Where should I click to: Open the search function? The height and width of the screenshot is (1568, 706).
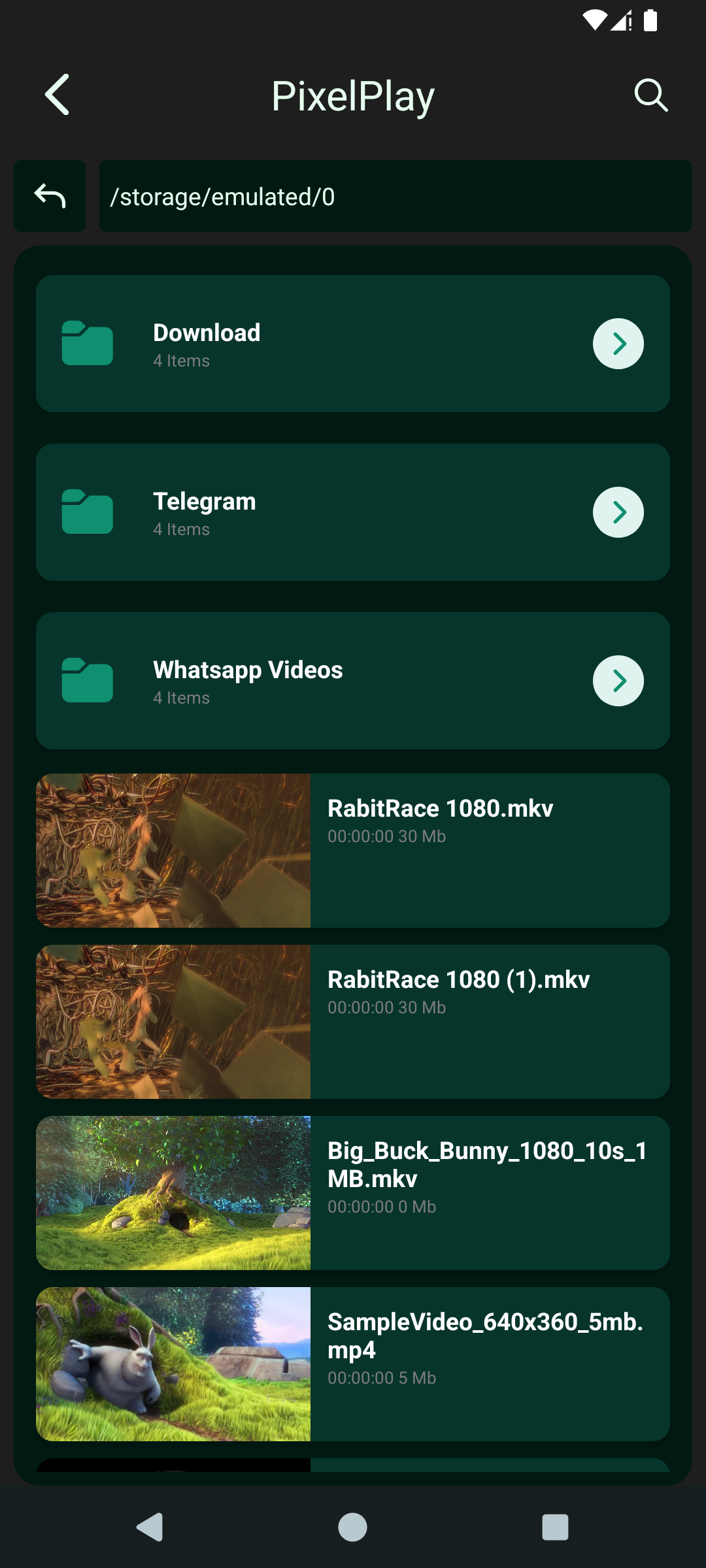[651, 96]
